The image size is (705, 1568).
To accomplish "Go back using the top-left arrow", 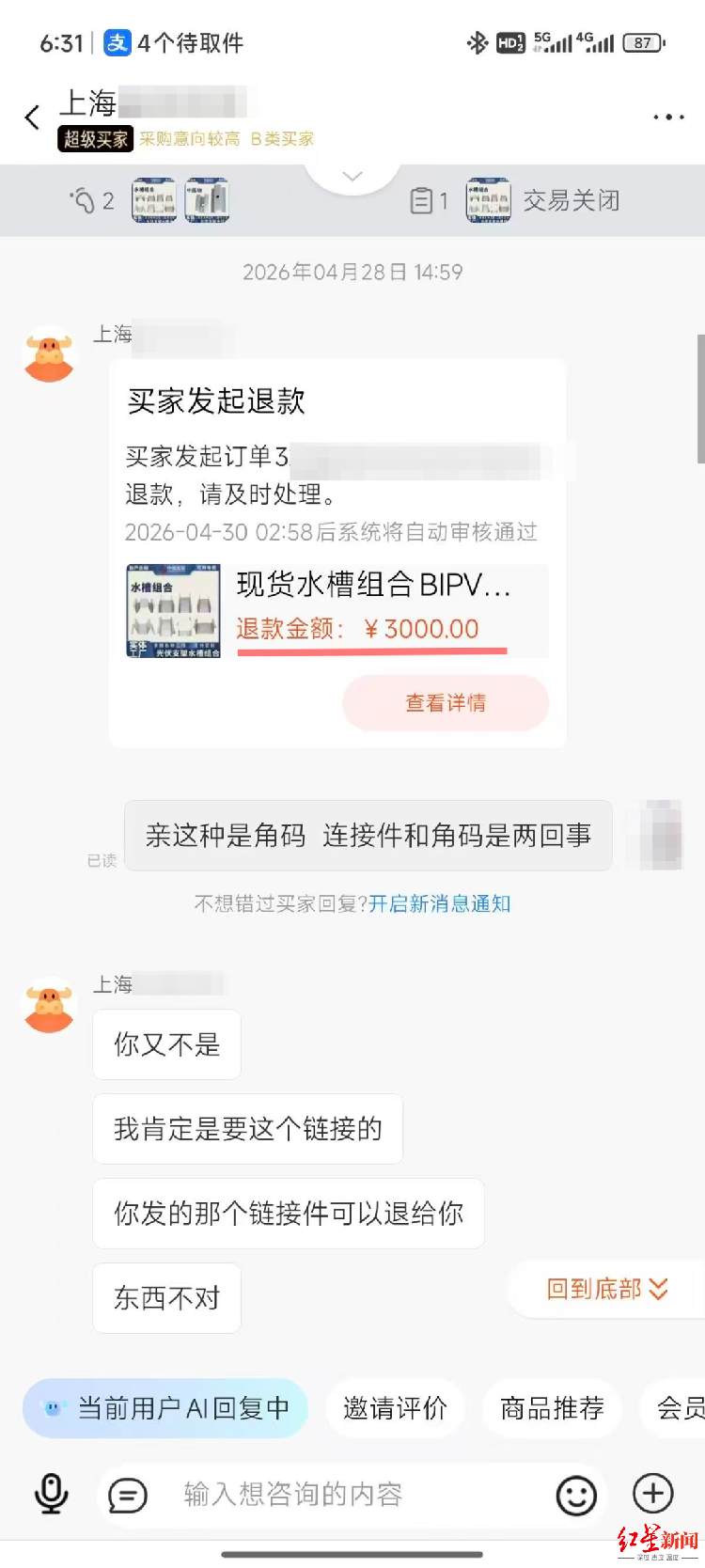I will 32,118.
